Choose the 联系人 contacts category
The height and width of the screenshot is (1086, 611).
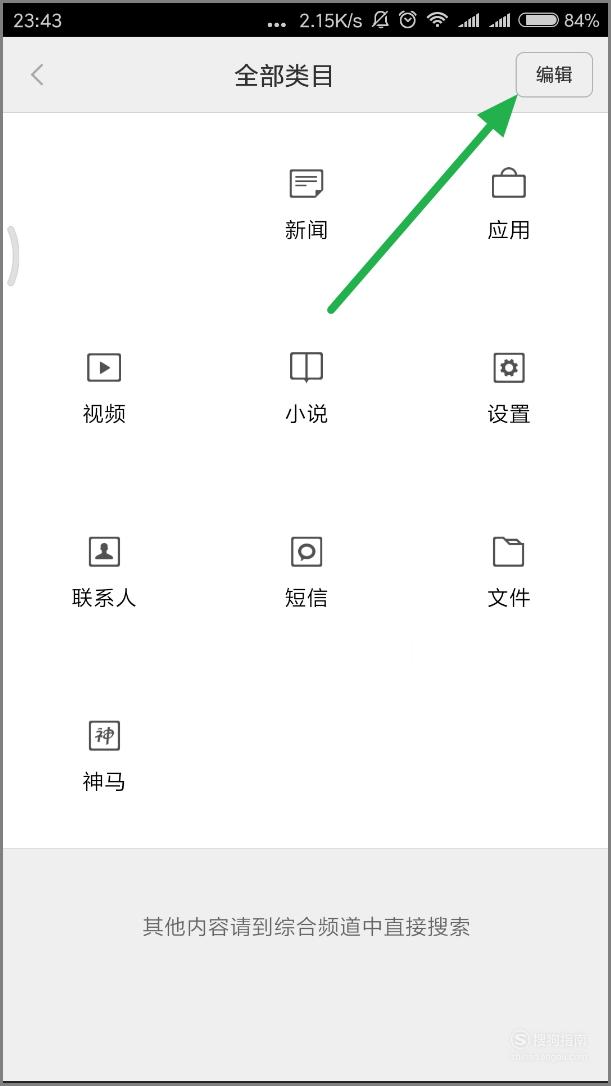tap(104, 572)
